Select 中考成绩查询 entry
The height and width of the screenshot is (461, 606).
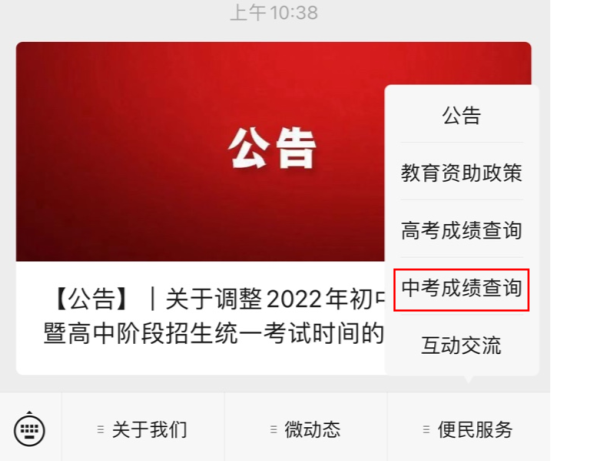(461, 289)
